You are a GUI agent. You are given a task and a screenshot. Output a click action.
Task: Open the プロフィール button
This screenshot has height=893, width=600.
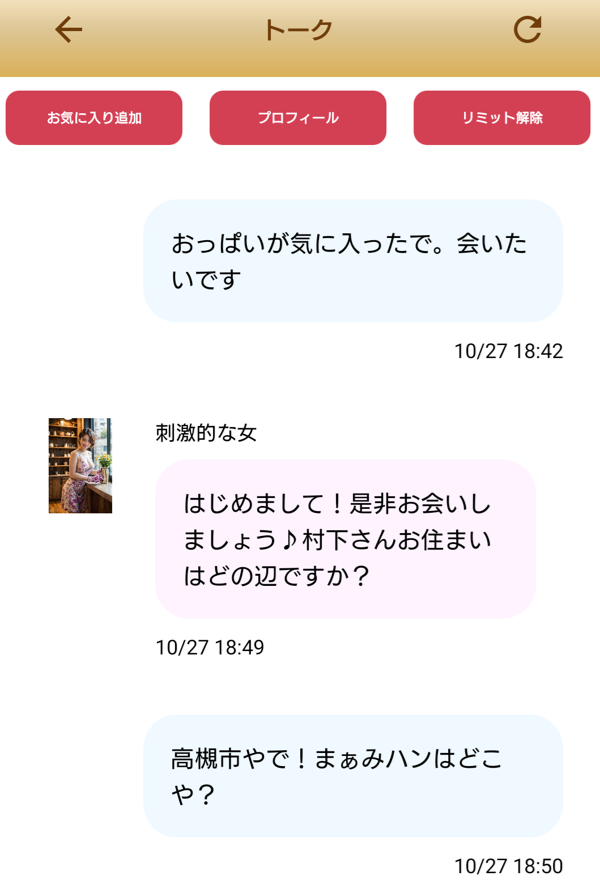[x=298, y=118]
